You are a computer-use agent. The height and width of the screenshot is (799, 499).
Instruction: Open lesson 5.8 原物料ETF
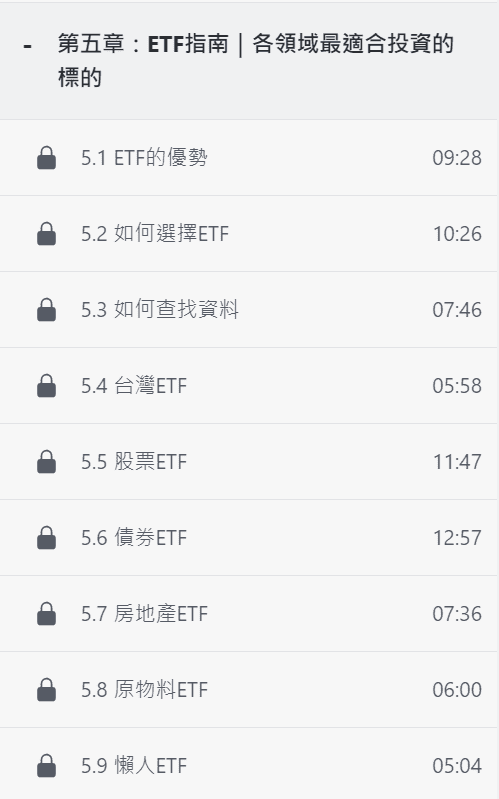[249, 689]
